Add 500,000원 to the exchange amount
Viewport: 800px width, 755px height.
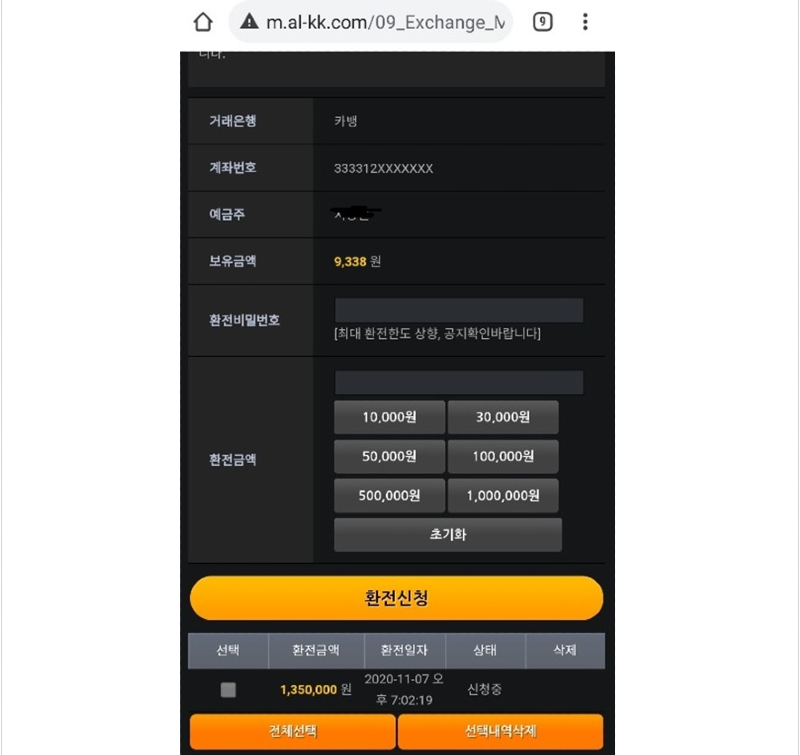pos(389,495)
